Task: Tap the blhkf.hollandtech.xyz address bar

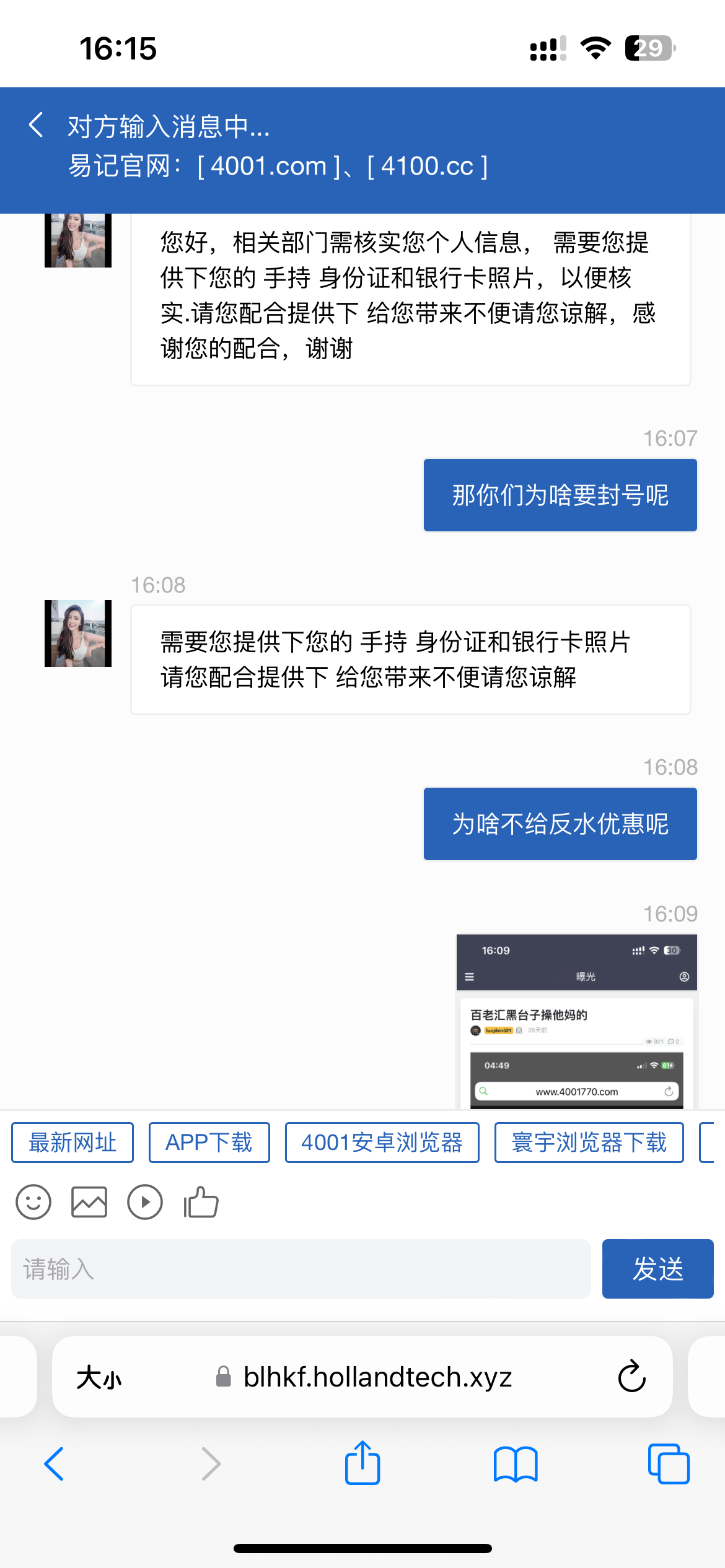Action: [377, 1378]
